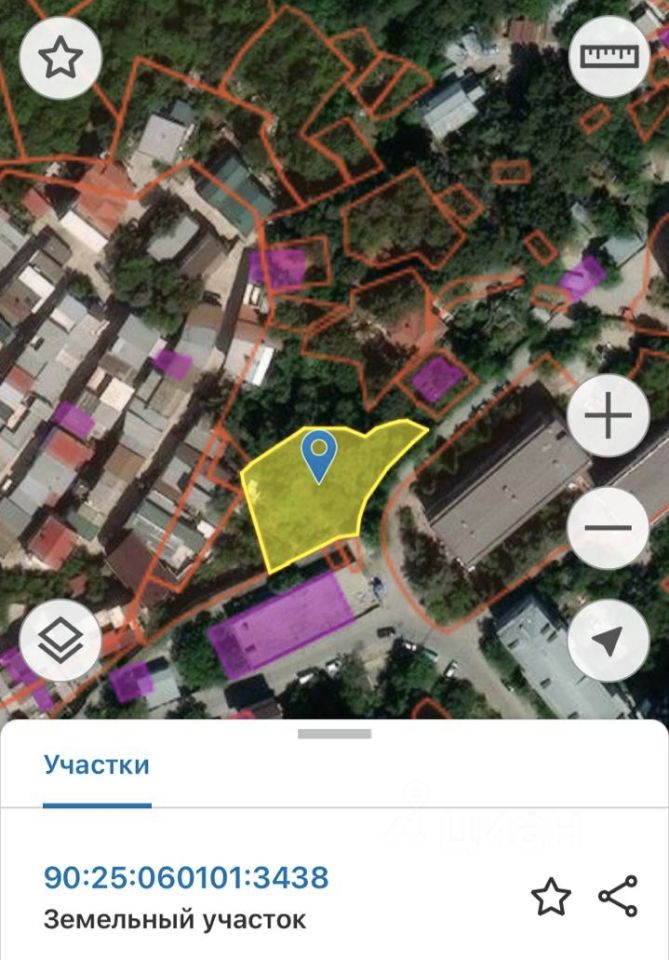Viewport: 669px width, 960px height.
Task: Open the ruler measurement tool
Action: pos(609,57)
